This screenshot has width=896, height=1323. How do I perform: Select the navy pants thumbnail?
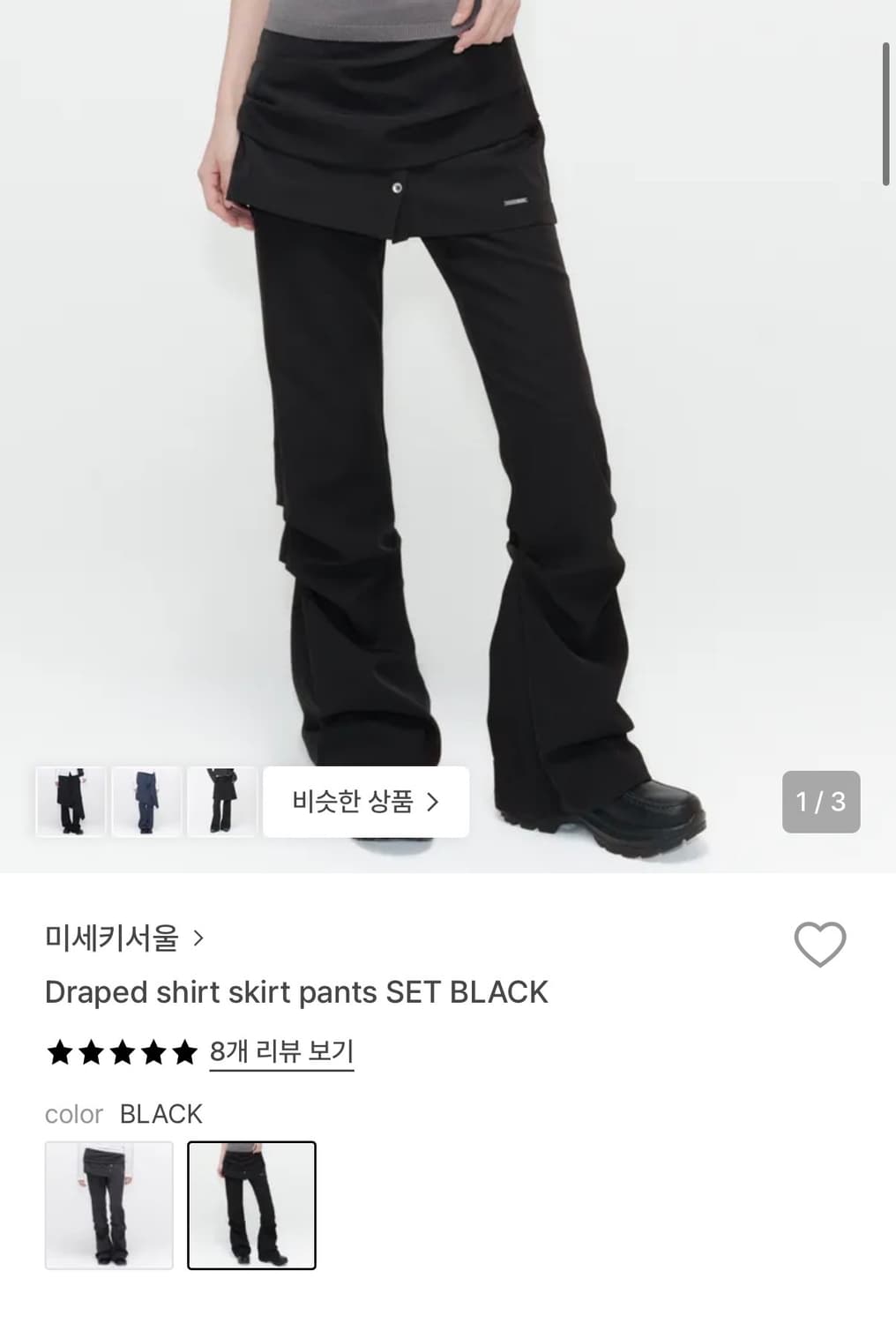(146, 801)
